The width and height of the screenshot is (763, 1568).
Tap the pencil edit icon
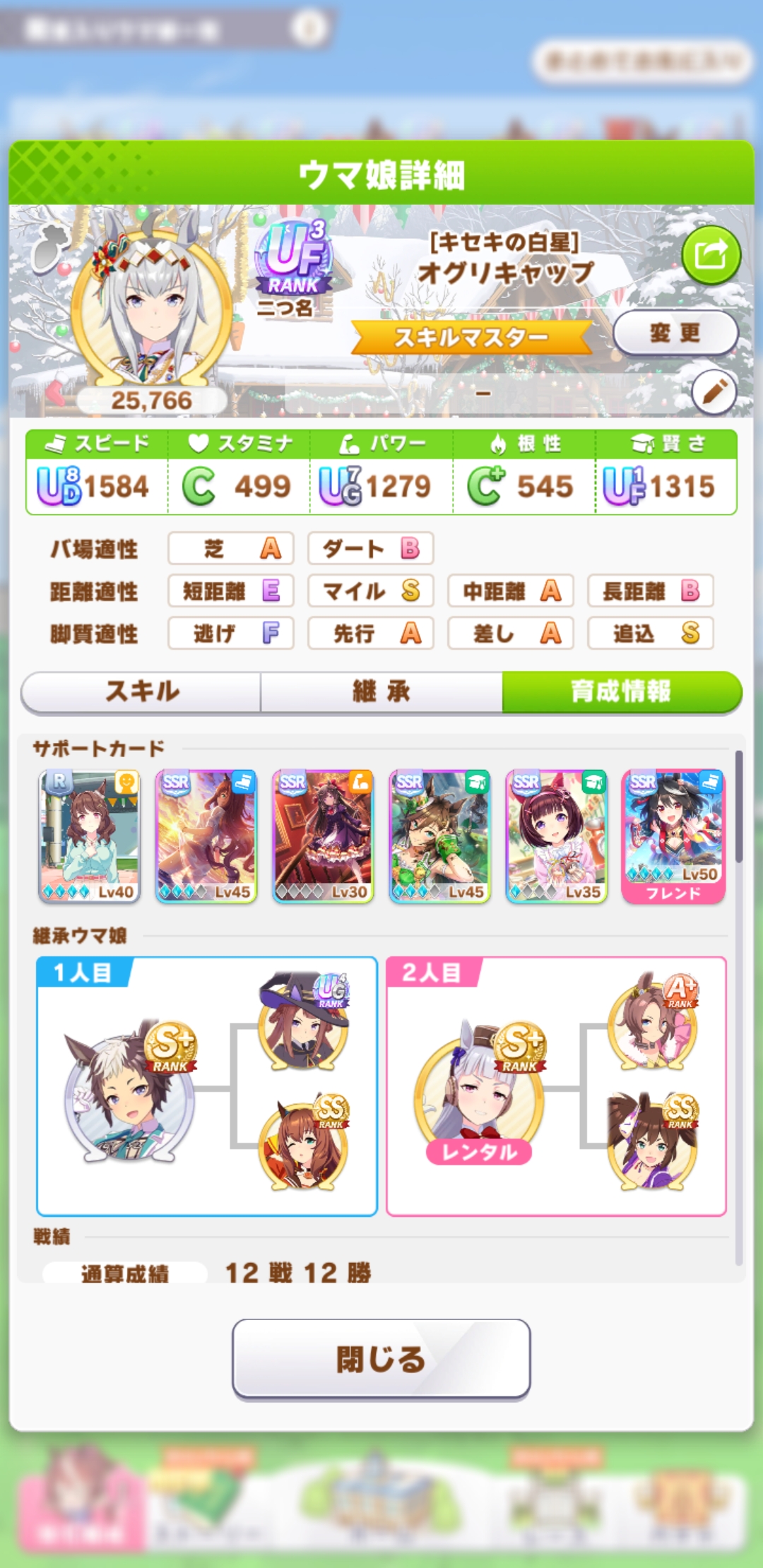[x=714, y=392]
